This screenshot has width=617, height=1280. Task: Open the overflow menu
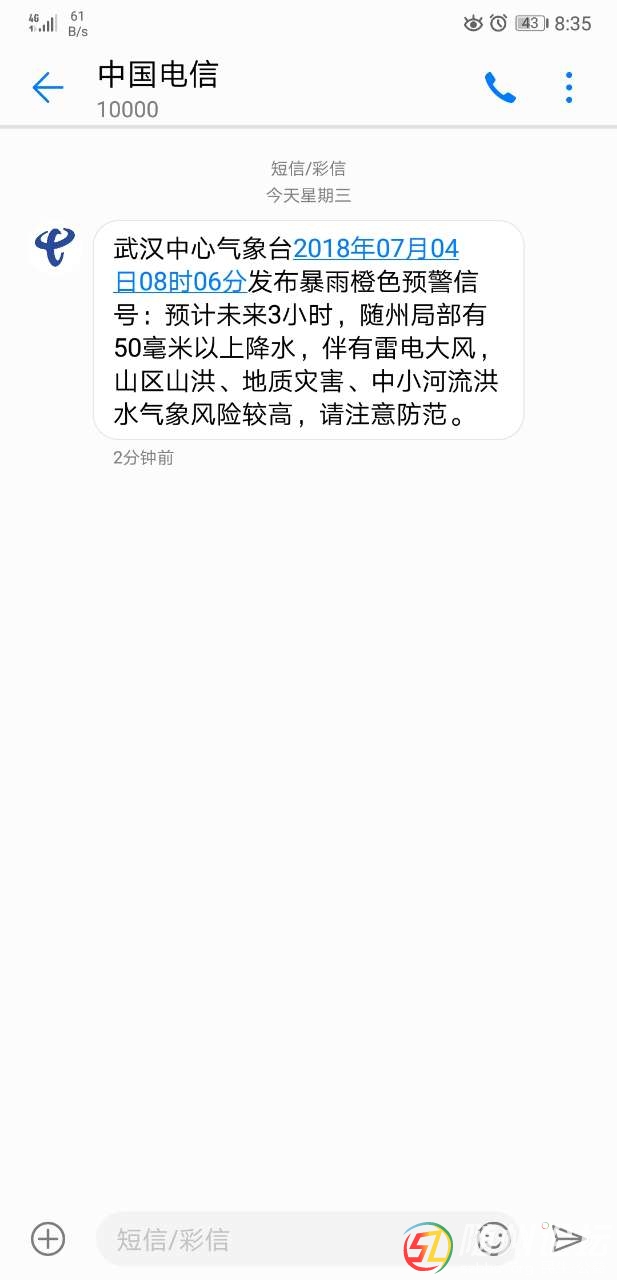click(x=569, y=88)
